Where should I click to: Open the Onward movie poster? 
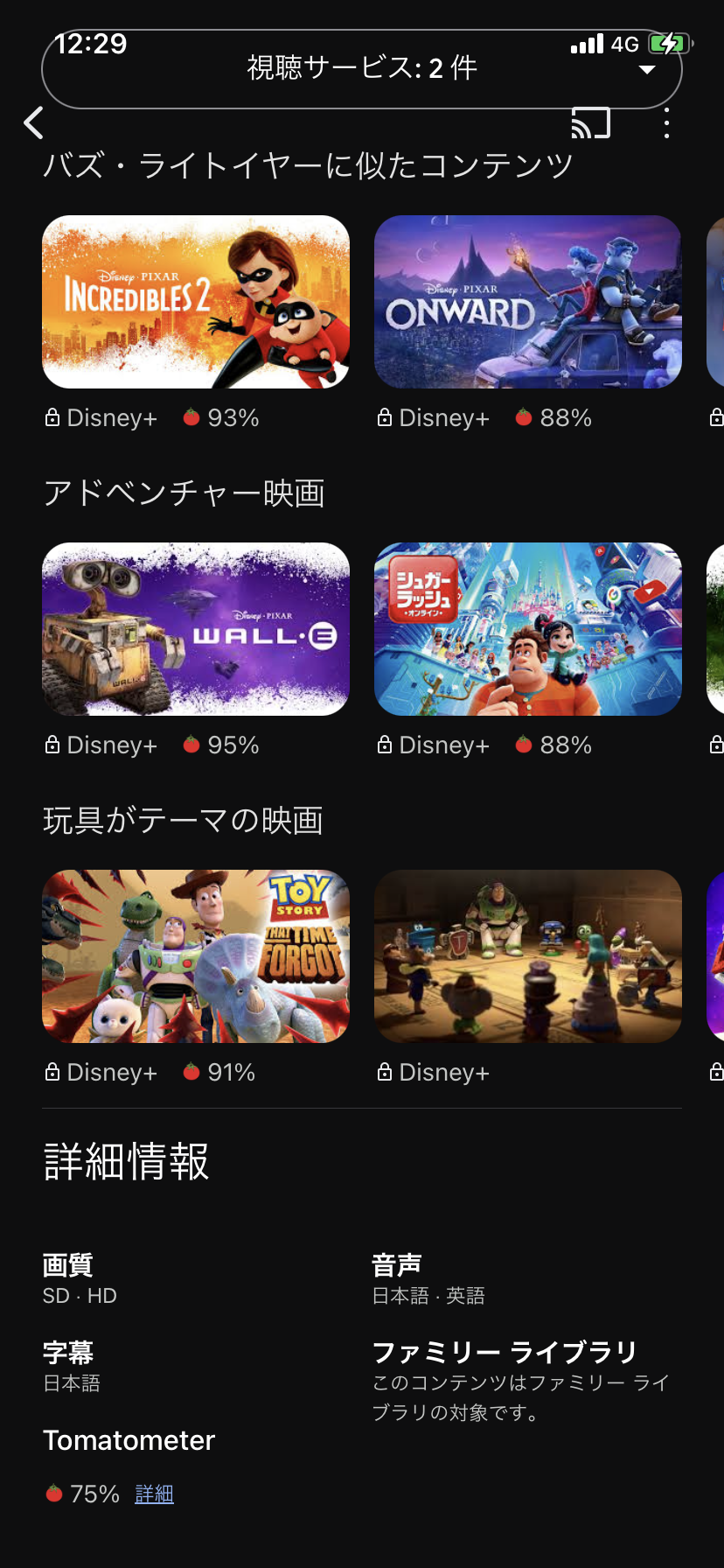click(527, 302)
